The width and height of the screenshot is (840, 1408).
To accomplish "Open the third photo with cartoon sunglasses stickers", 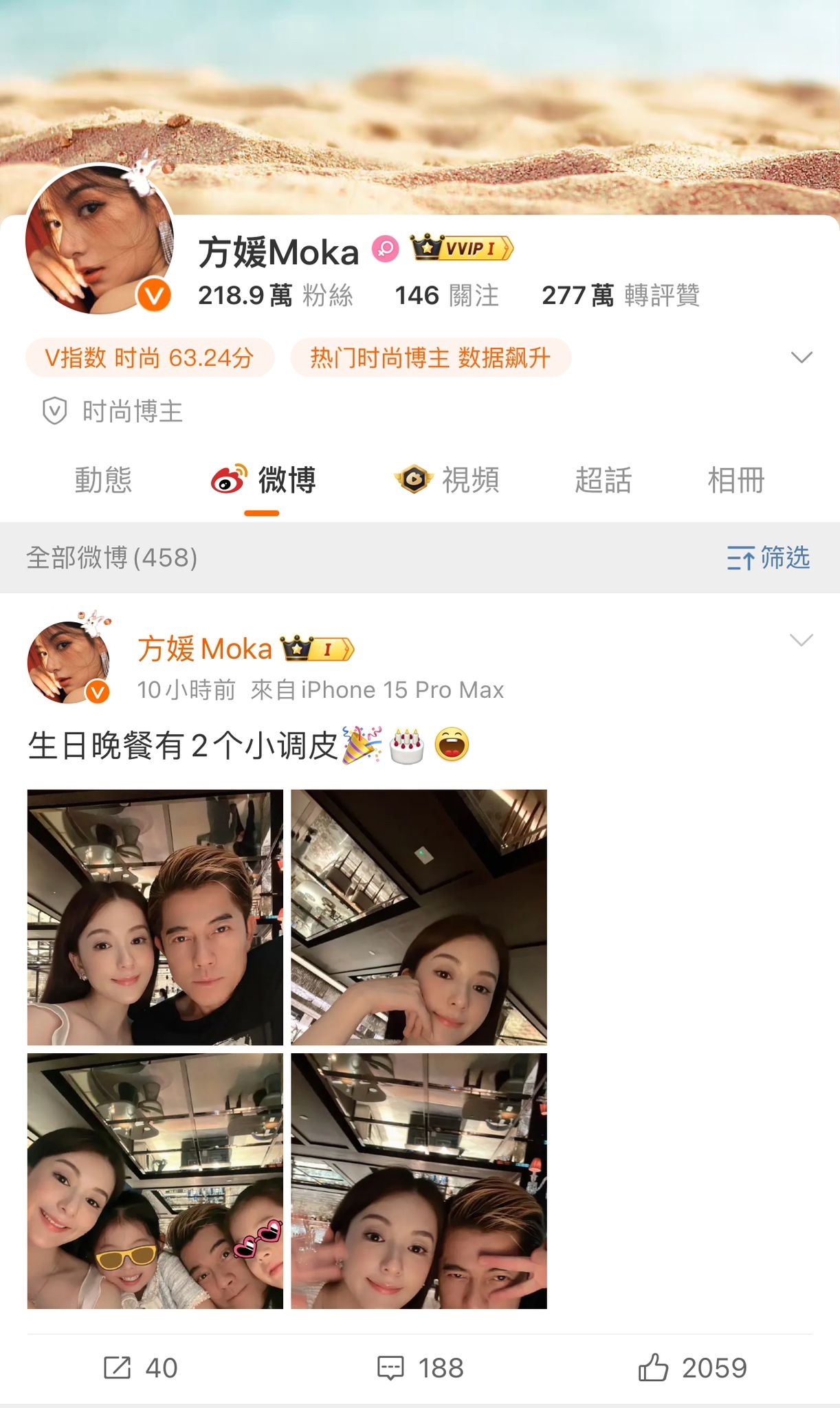I will [155, 1180].
